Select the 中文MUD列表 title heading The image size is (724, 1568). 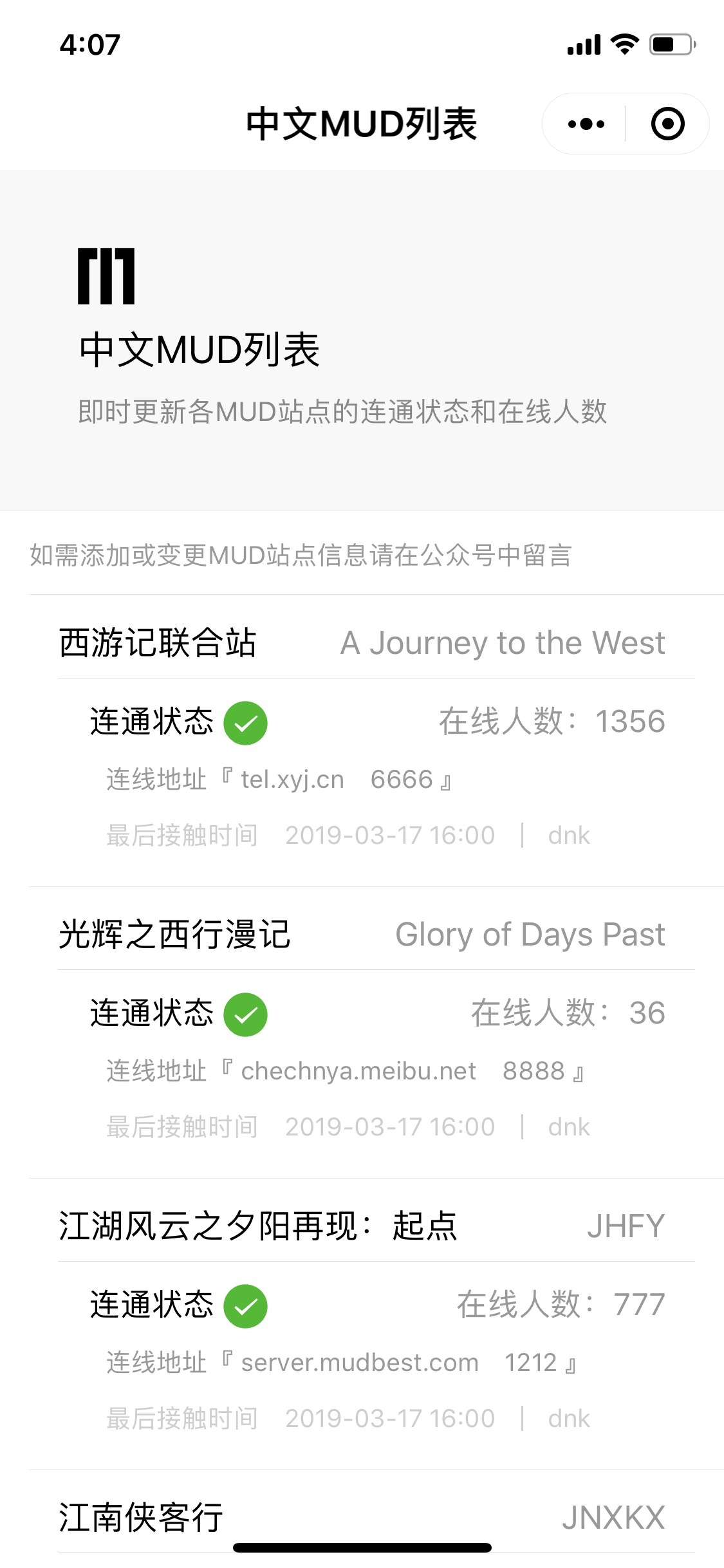[x=362, y=124]
